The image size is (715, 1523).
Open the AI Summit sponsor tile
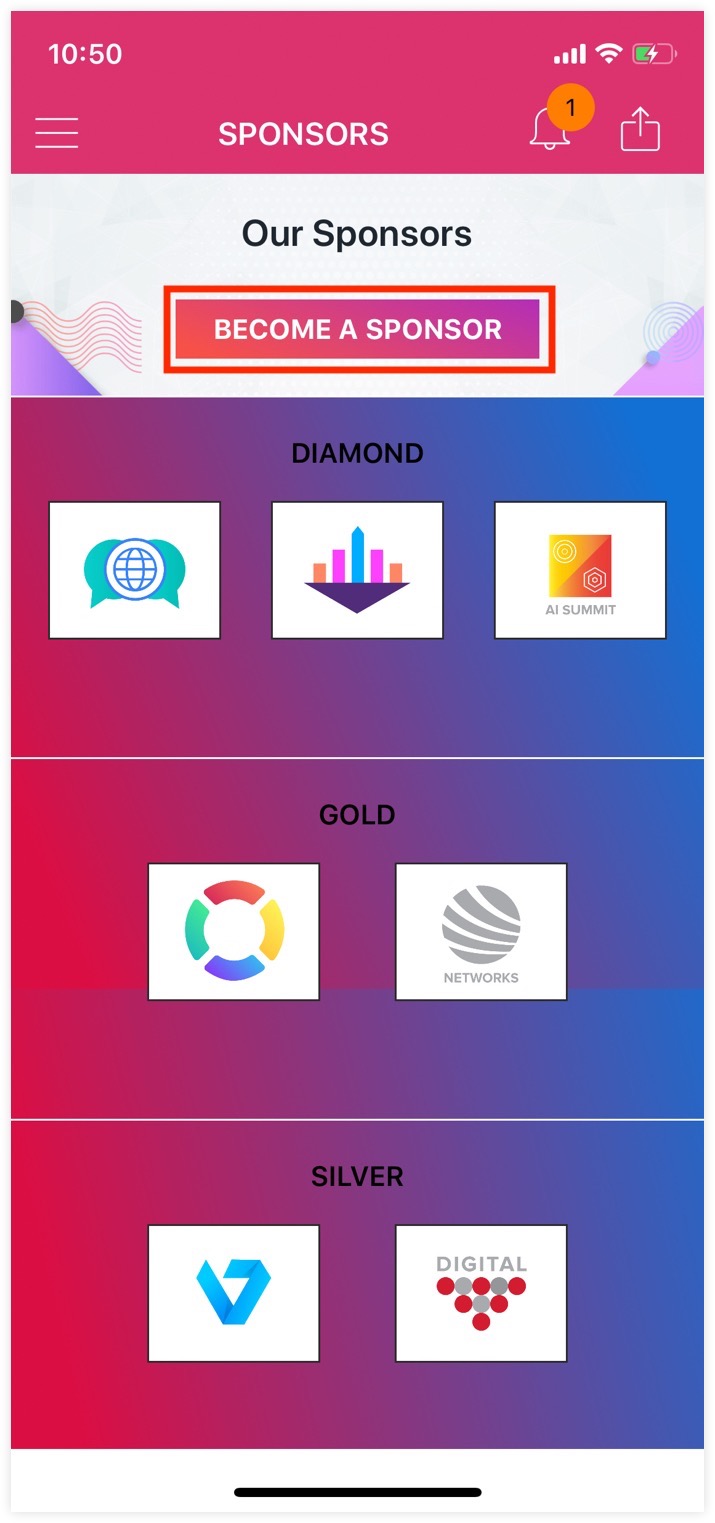(x=580, y=570)
